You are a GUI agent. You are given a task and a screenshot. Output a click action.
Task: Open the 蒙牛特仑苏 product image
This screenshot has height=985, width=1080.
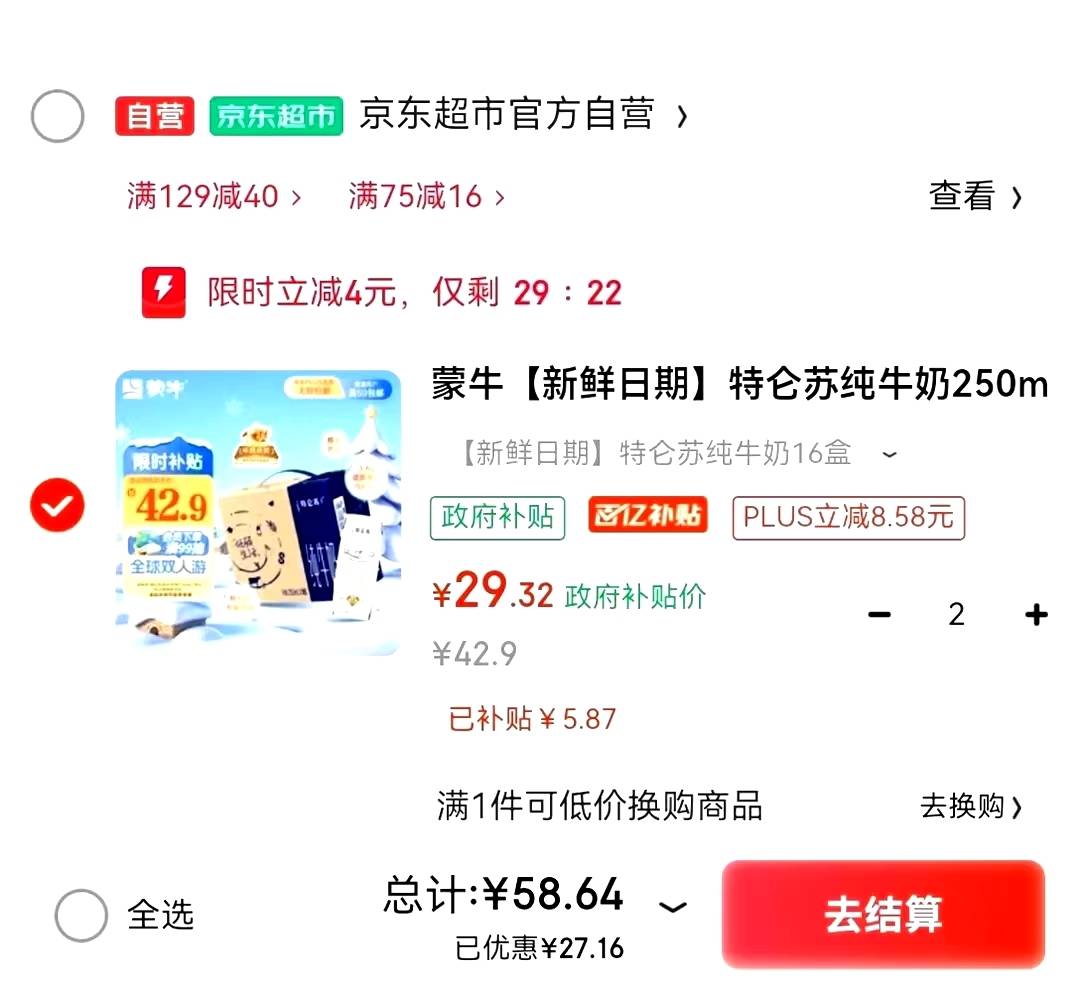click(258, 512)
